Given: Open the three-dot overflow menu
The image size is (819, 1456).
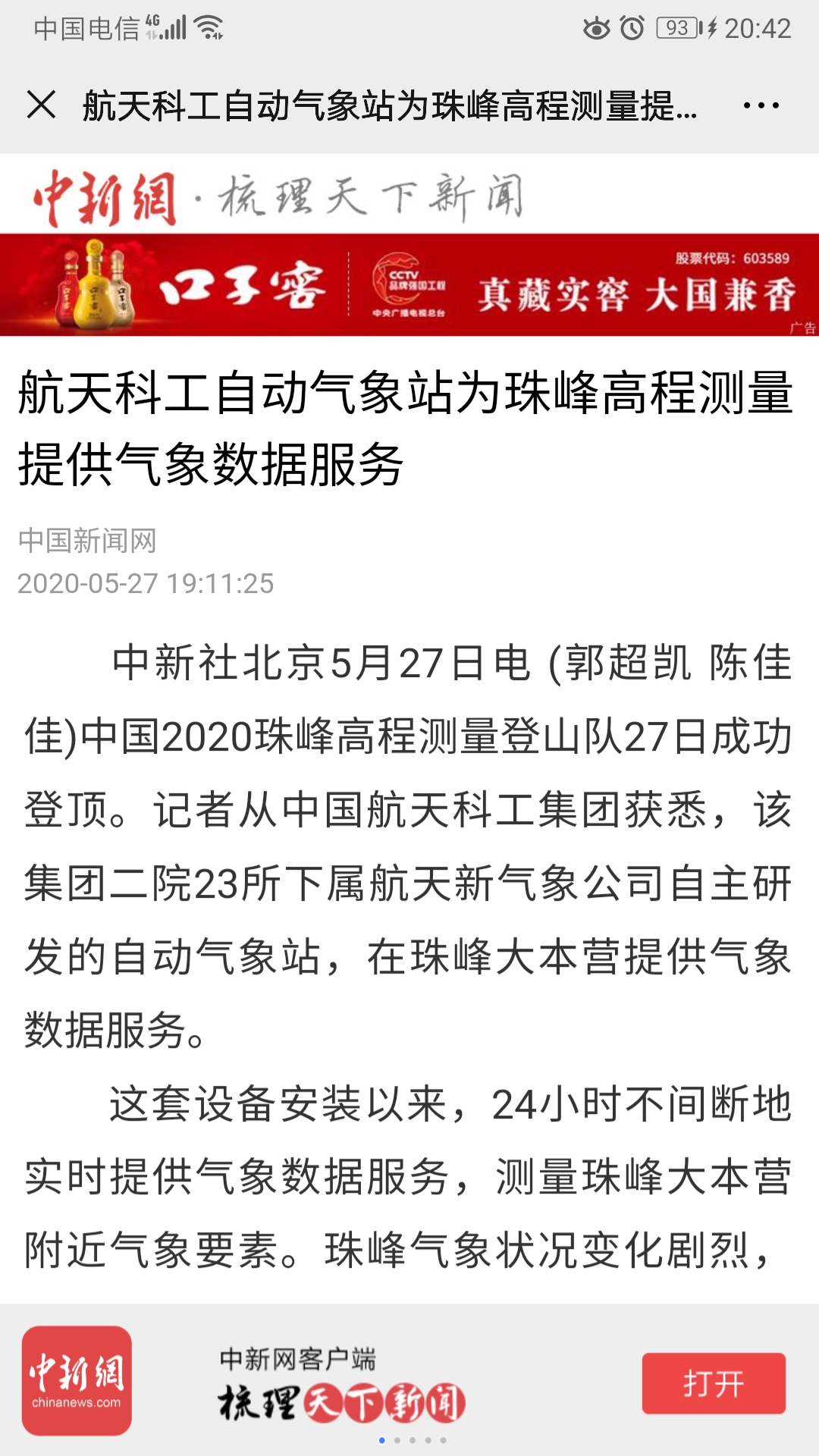Looking at the screenshot, I should click(x=761, y=105).
